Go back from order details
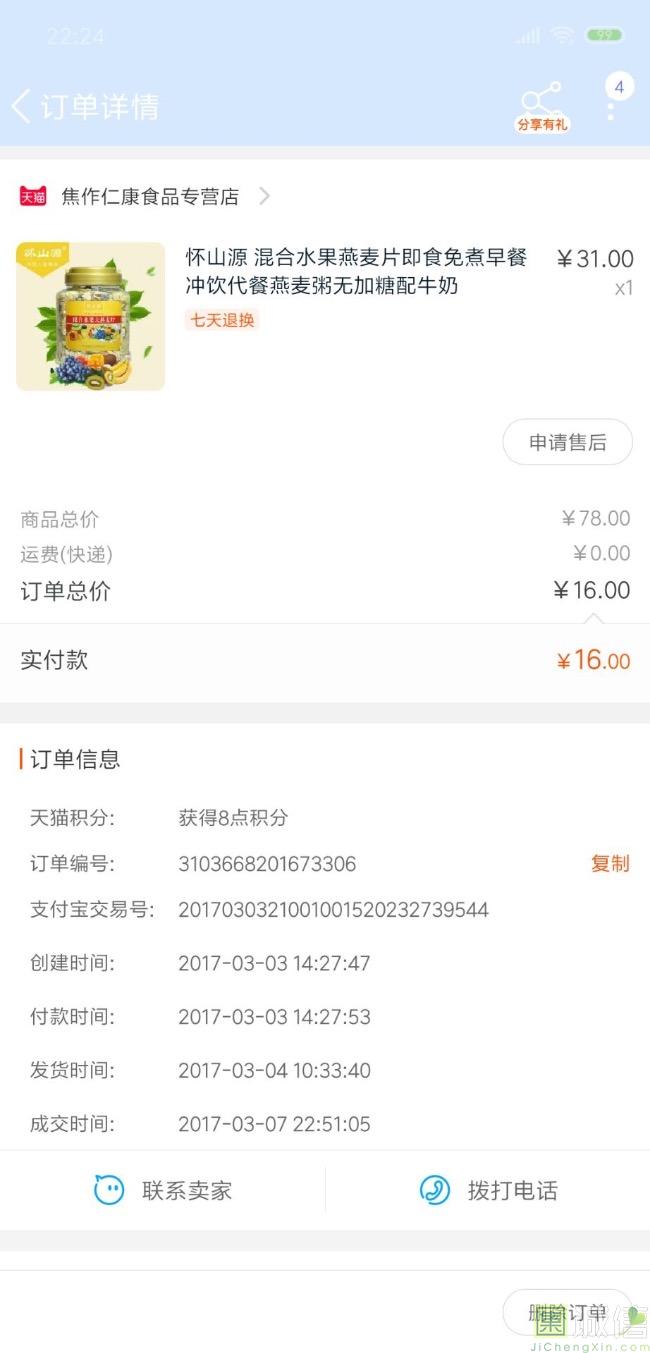Viewport: 650px width, 1353px height. [21, 106]
